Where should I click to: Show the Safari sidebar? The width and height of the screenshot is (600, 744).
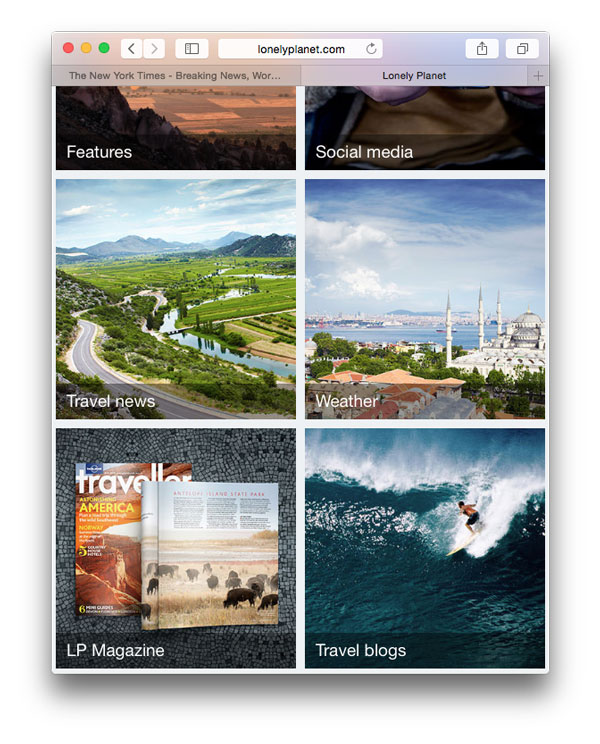[x=192, y=48]
